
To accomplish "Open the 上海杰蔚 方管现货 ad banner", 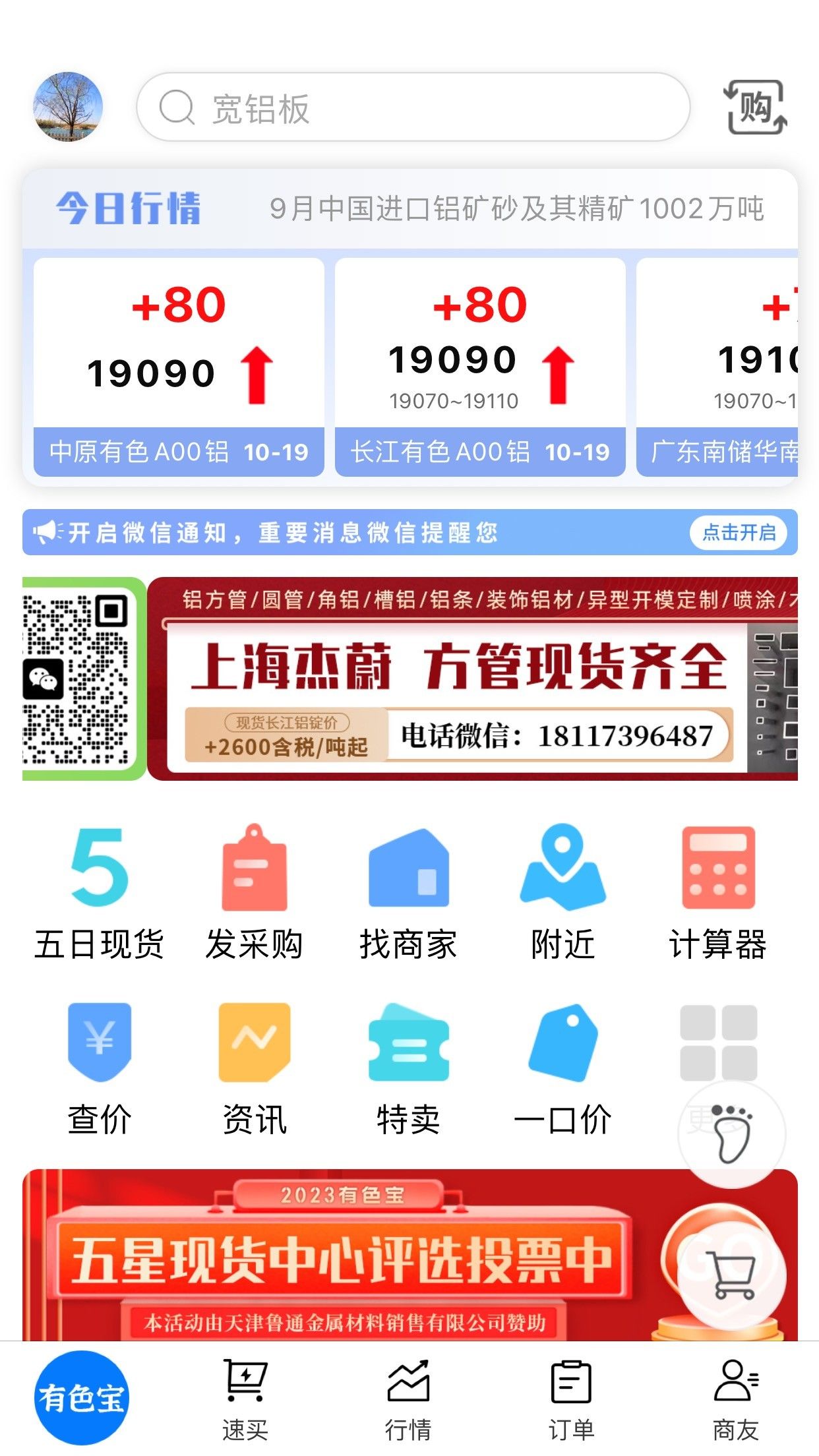I will click(472, 679).
